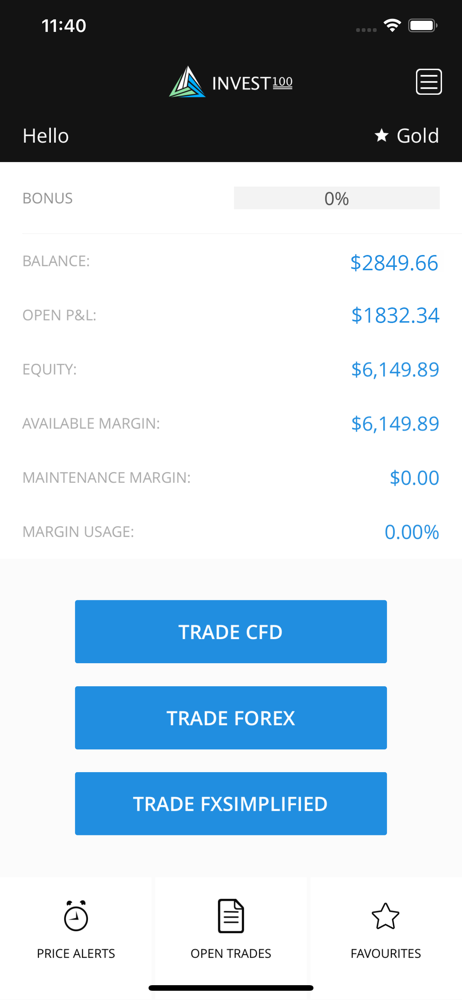Switch to the Open Trades tab
The image size is (462, 1000).
click(231, 930)
